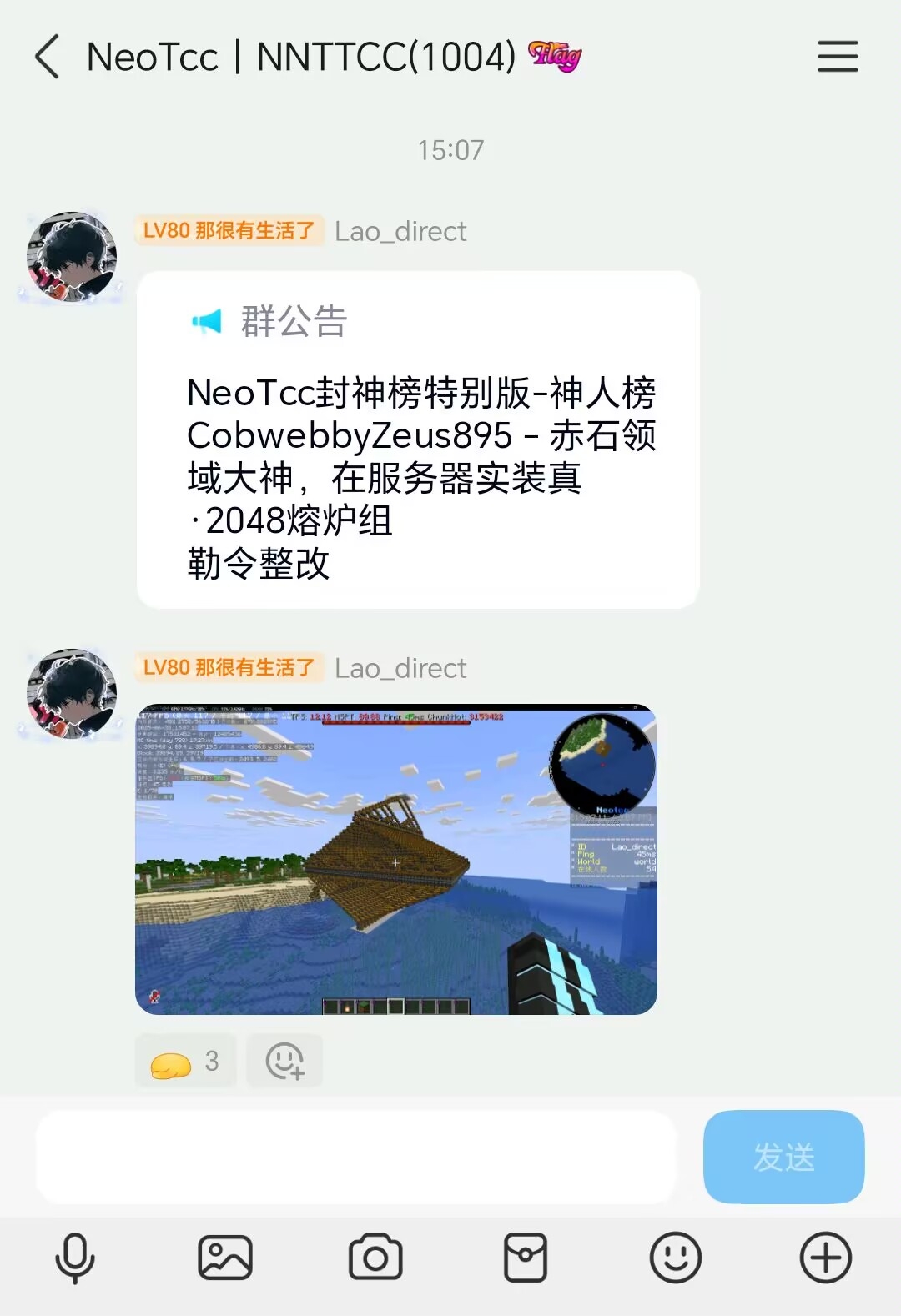Open the group chat settings menu
901x1316 pixels.
click(x=838, y=57)
